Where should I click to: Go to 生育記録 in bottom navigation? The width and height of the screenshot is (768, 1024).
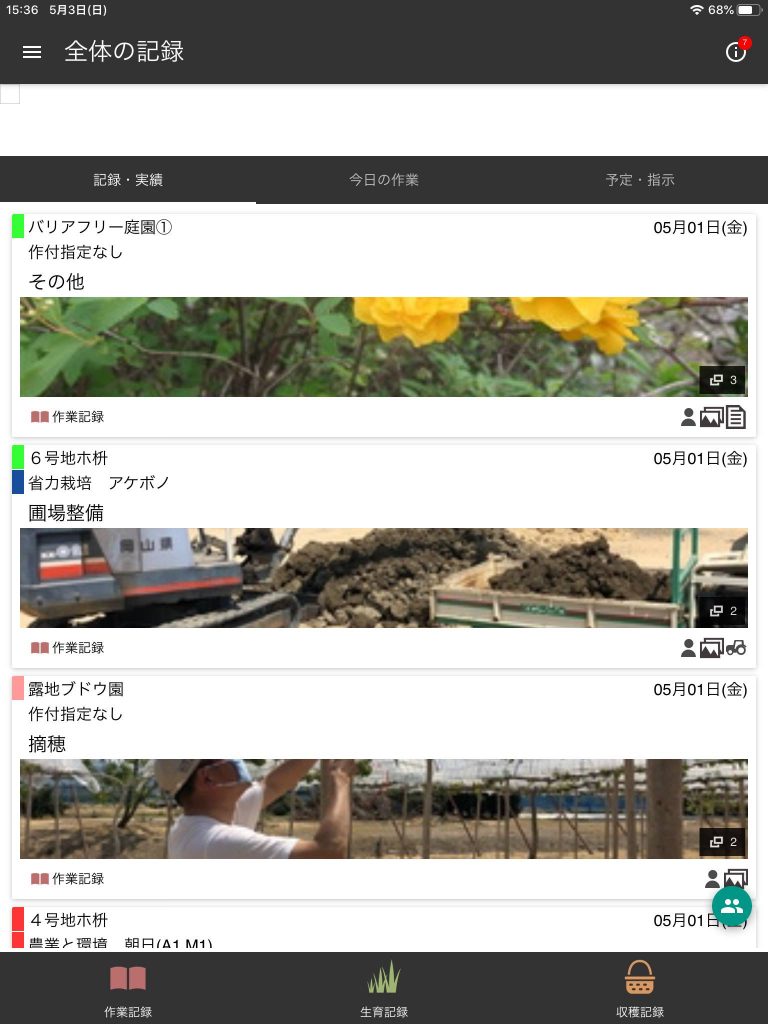(x=384, y=988)
